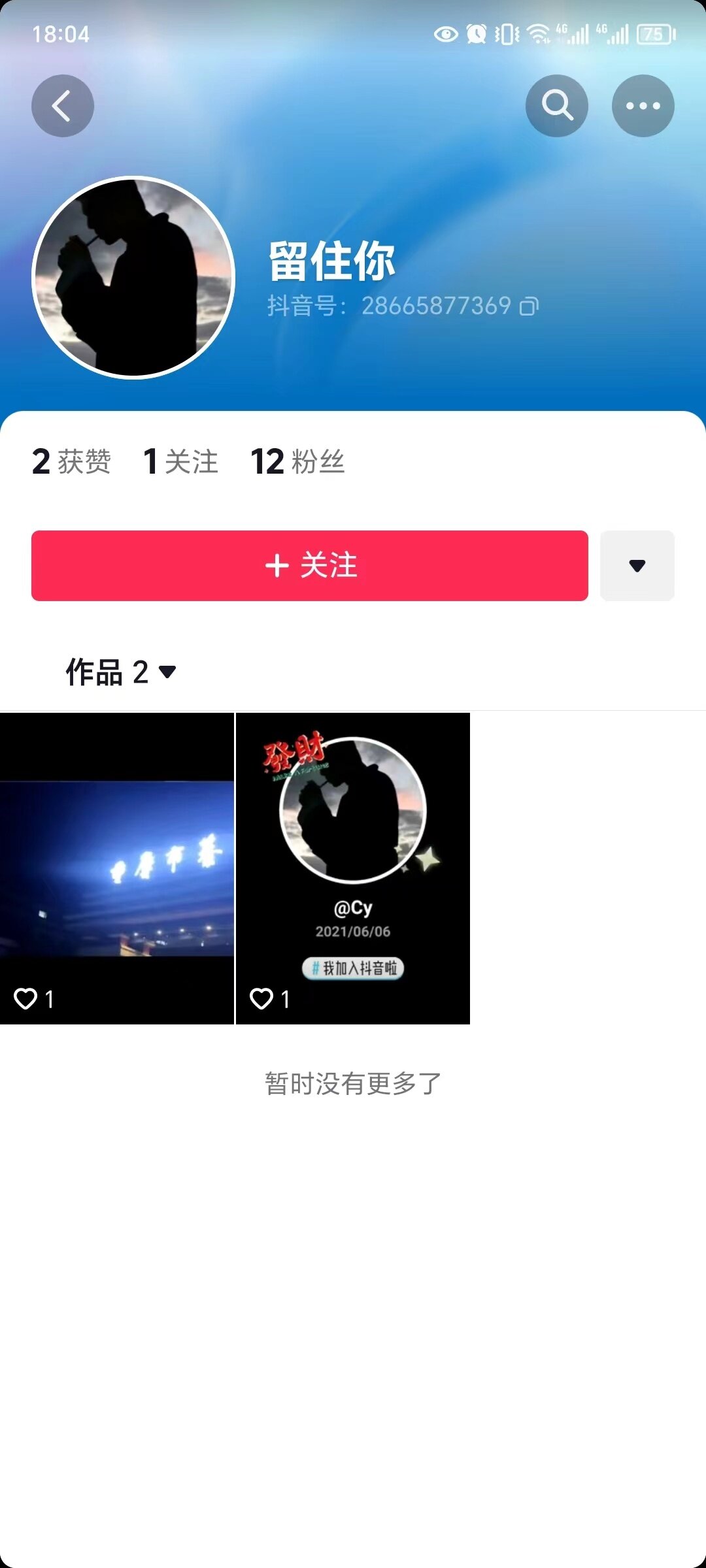Open the 1 关注 following list
The height and width of the screenshot is (1568, 706).
[x=180, y=462]
